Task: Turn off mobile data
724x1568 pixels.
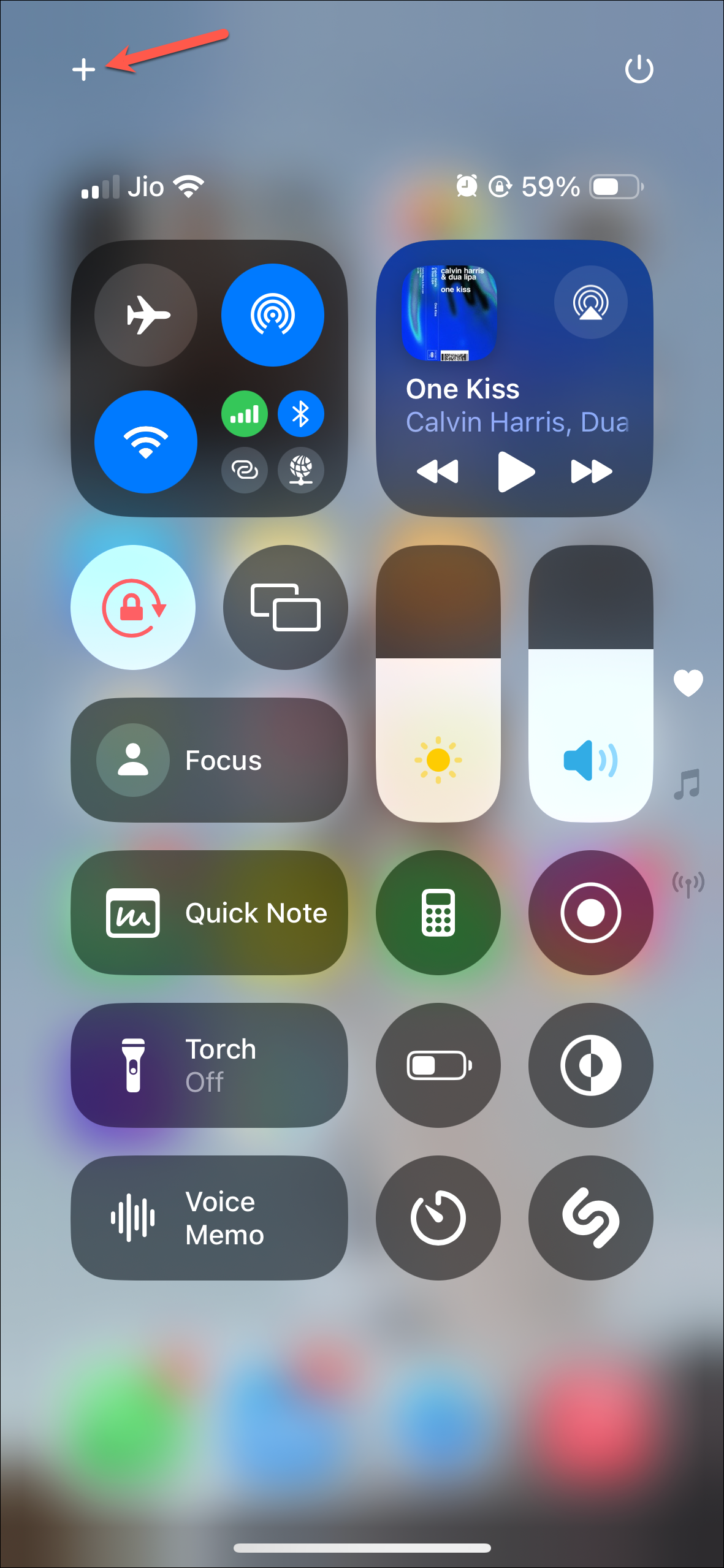Action: click(x=244, y=414)
